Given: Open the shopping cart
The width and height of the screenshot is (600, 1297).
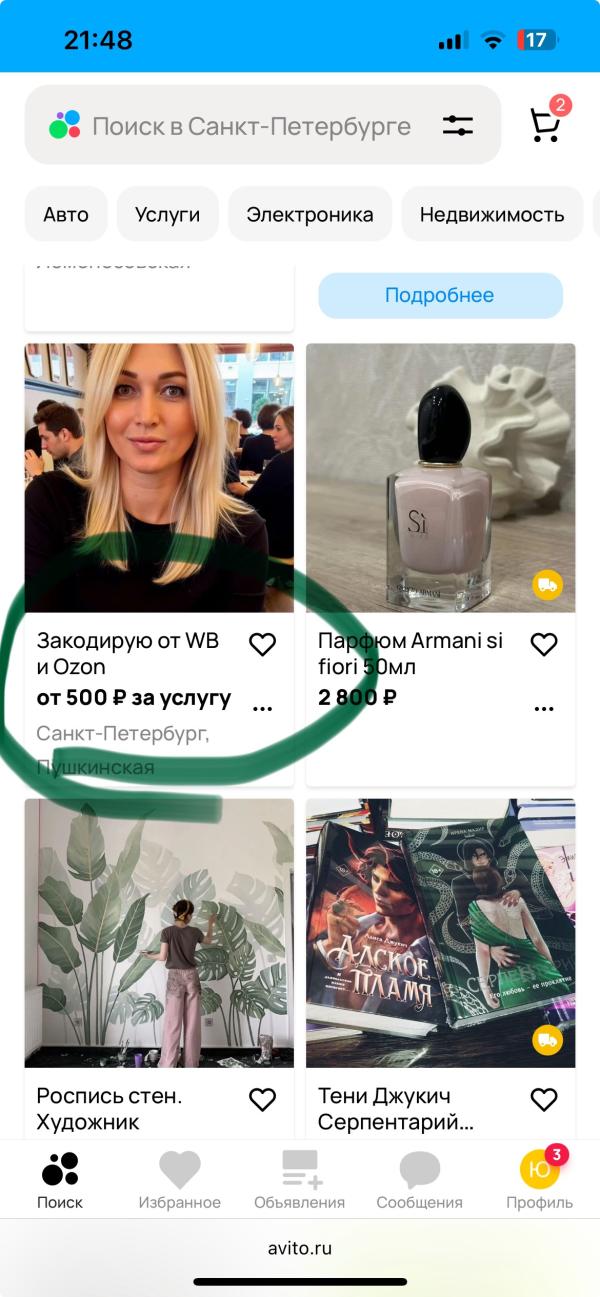Looking at the screenshot, I should [545, 124].
